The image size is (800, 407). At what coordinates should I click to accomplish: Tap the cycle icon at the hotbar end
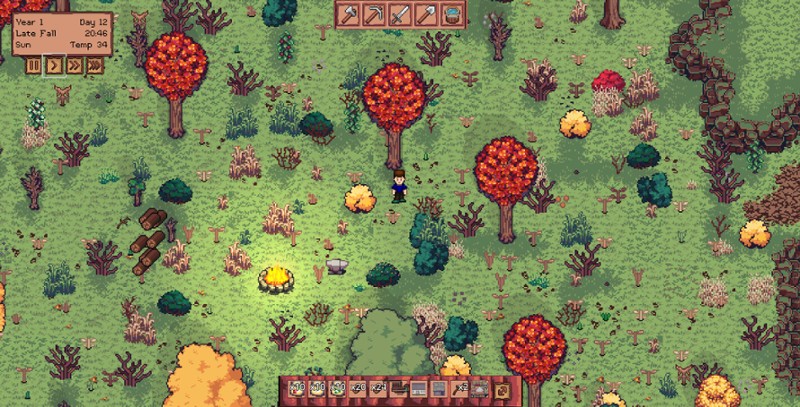(x=502, y=389)
